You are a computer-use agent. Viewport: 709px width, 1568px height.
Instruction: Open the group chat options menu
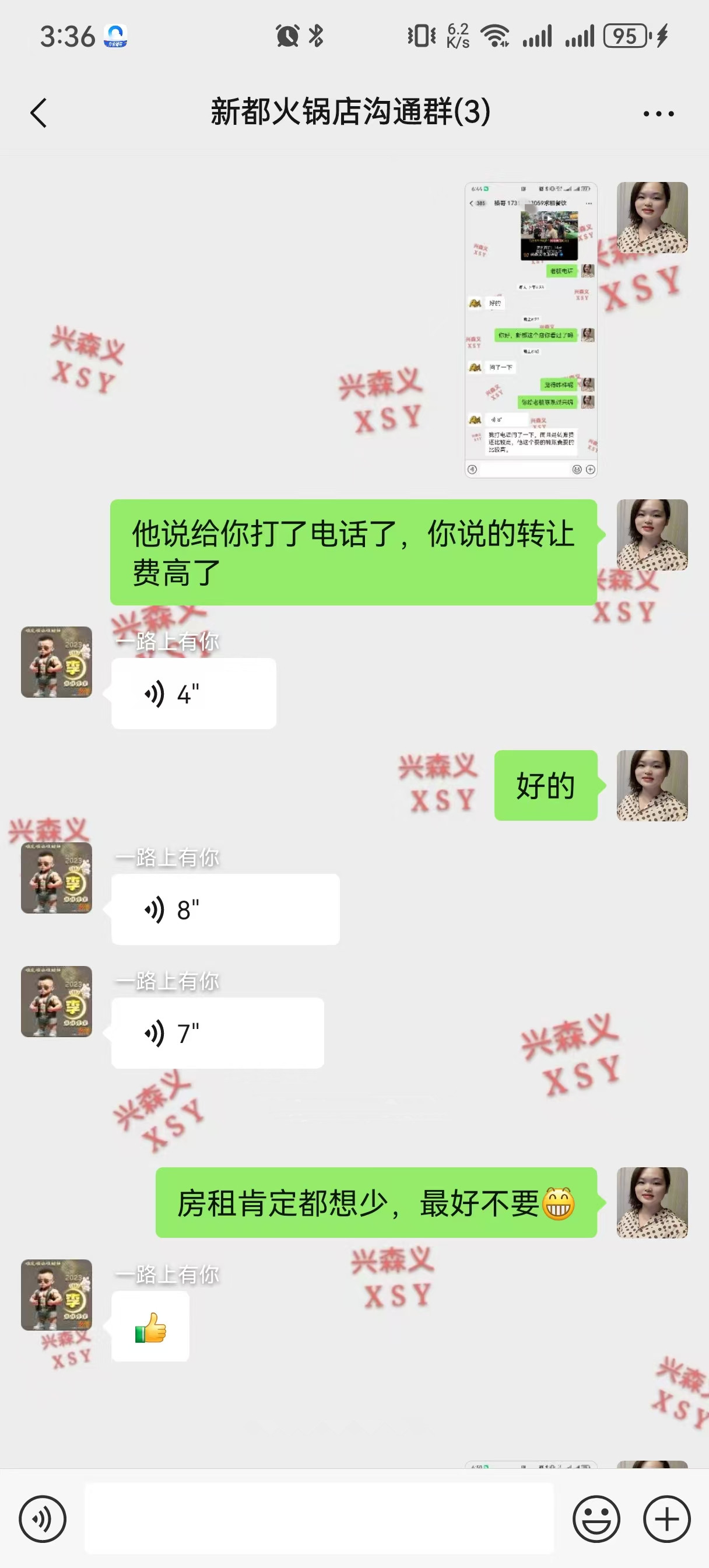[x=658, y=114]
